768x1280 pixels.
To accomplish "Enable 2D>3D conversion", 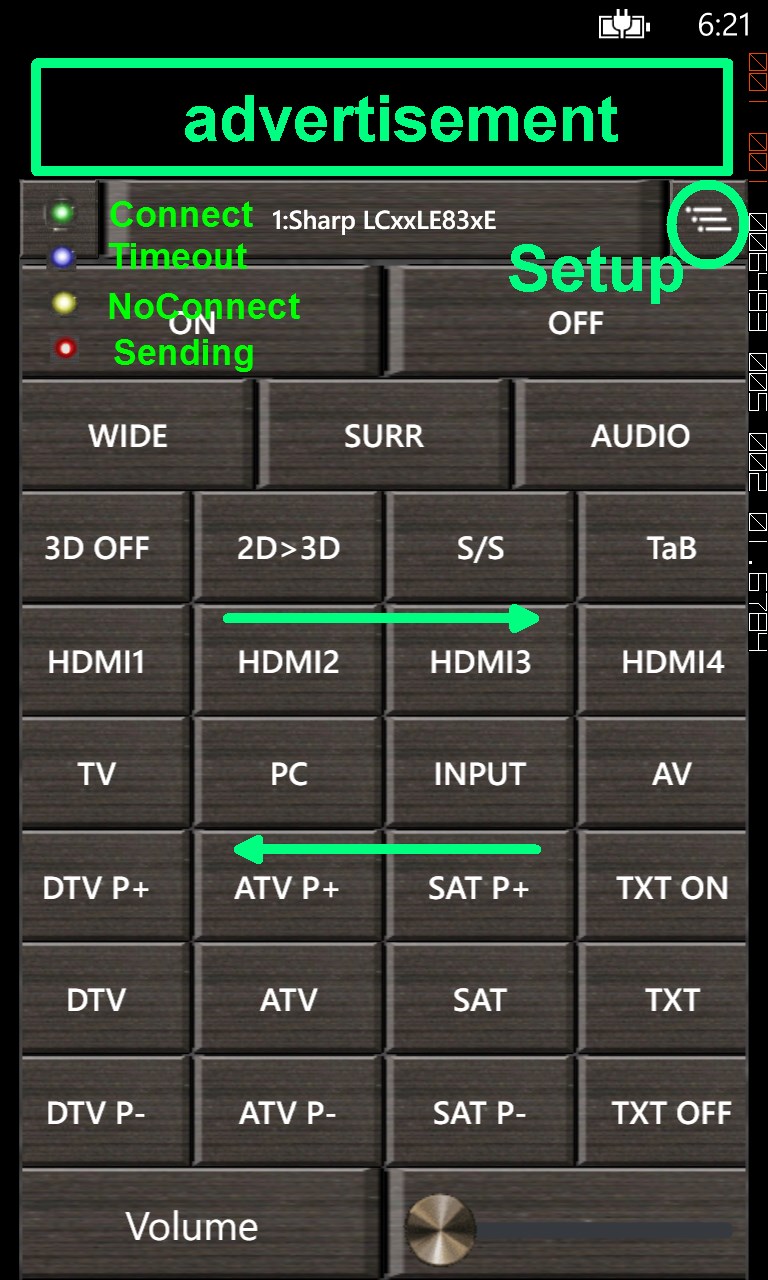I will pos(288,548).
